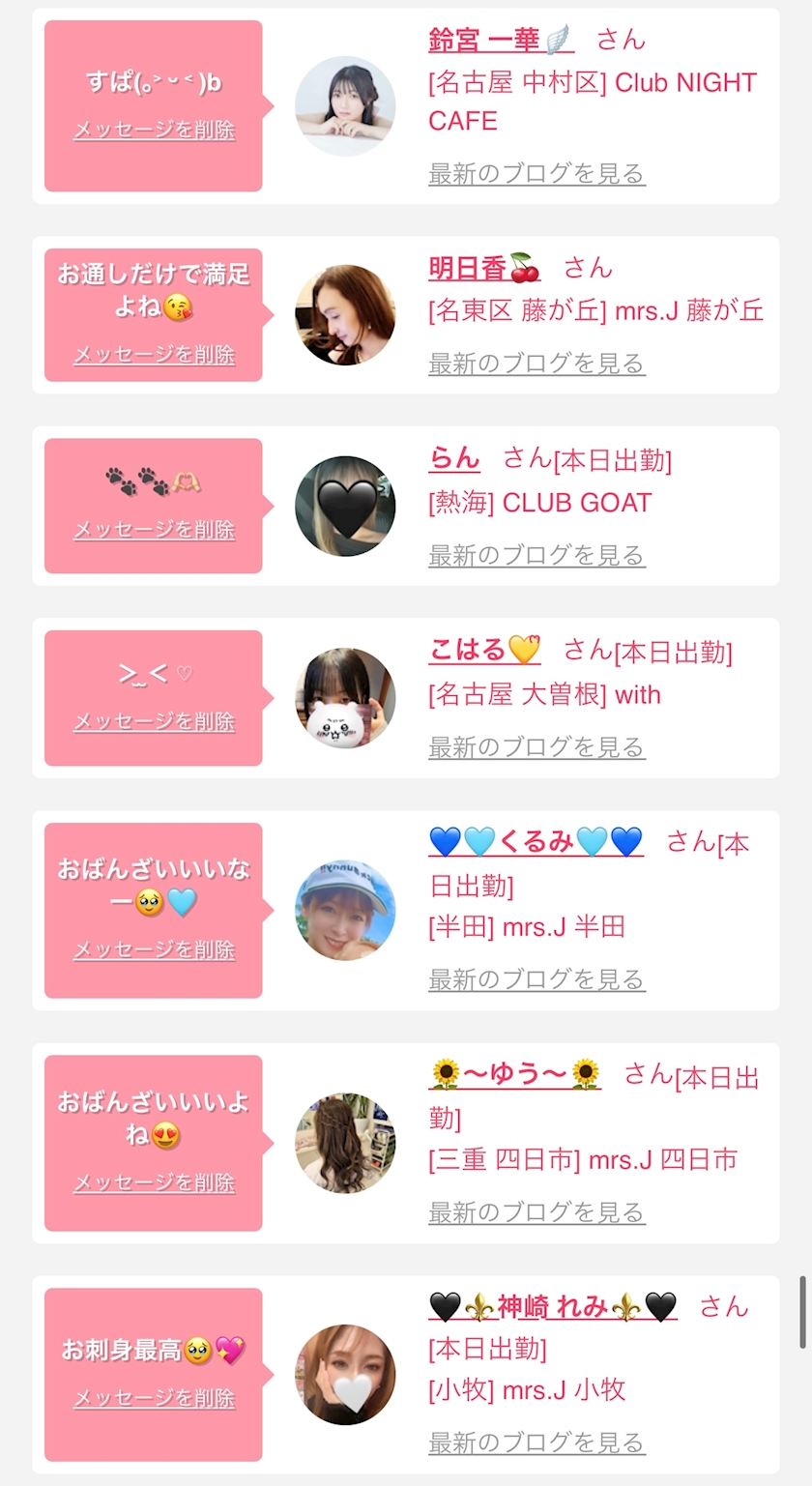Open 神崎 れみ's profile link
This screenshot has height=1486, width=812.
tap(552, 1307)
